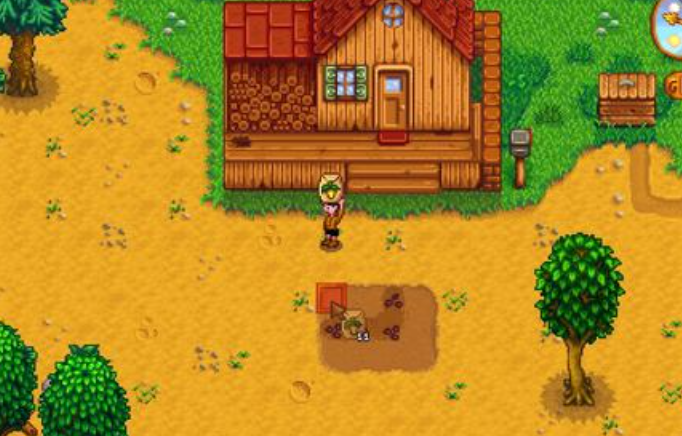Enter the farmhouse through the front door
Image resolution: width=682 pixels, height=436 pixels.
click(x=392, y=101)
